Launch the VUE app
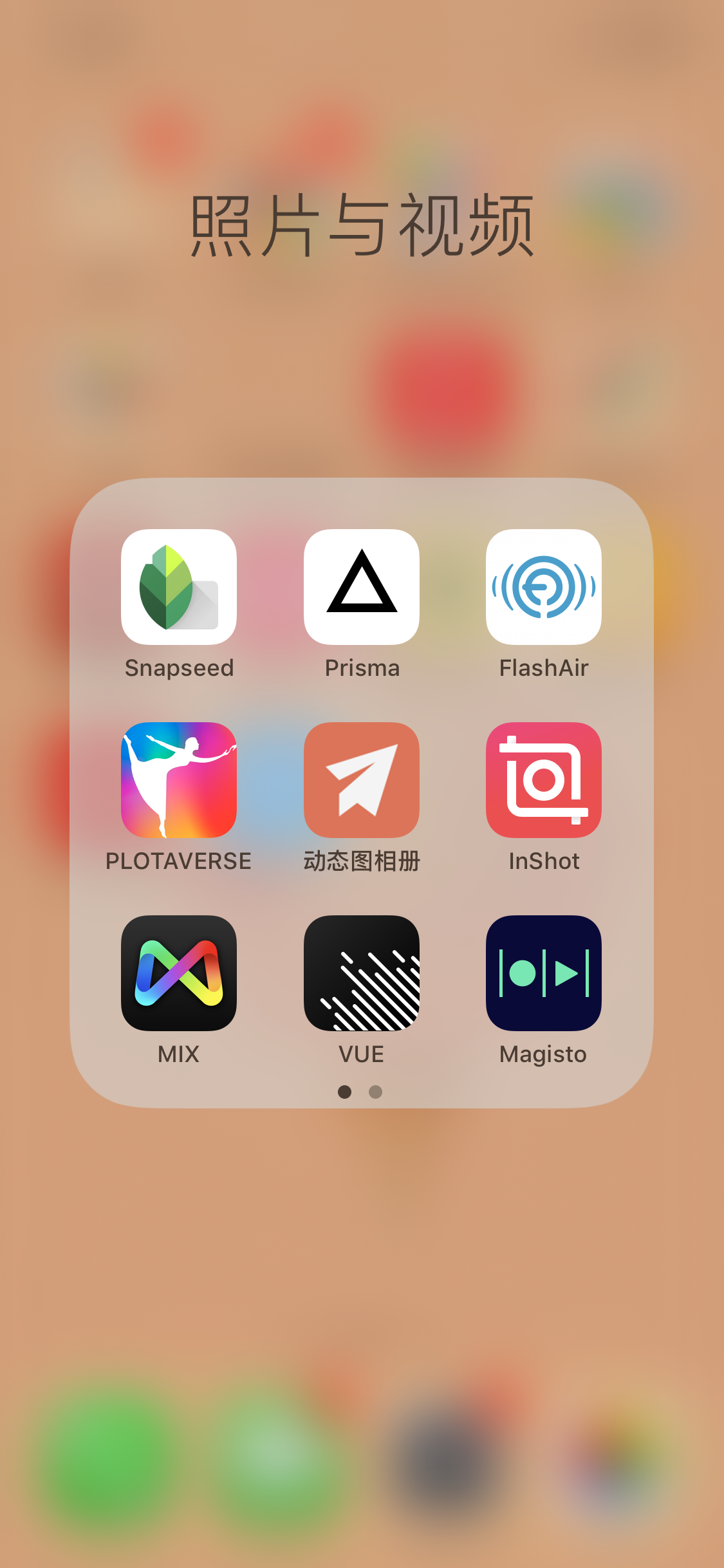Image resolution: width=724 pixels, height=1568 pixels. click(362, 973)
